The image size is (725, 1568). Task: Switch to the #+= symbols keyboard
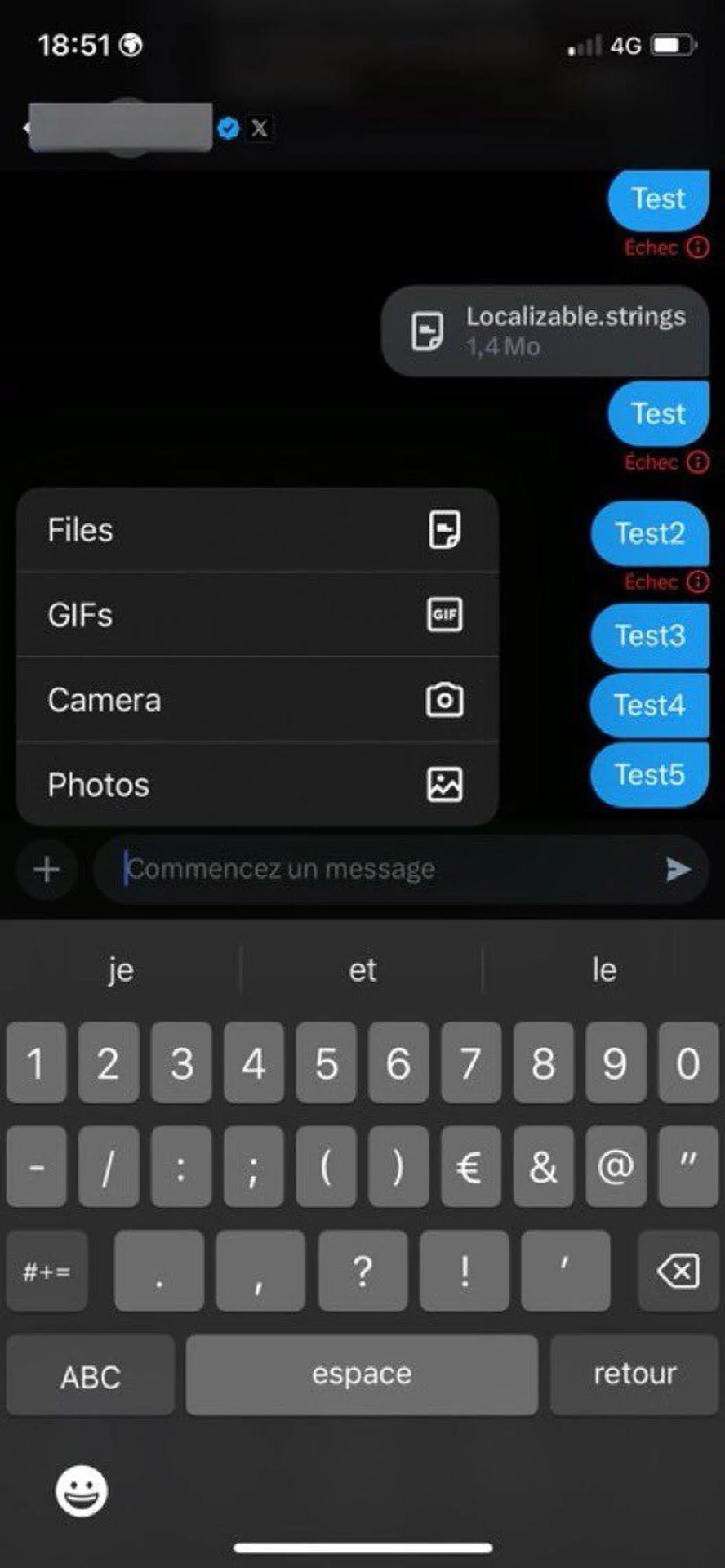tap(47, 1271)
